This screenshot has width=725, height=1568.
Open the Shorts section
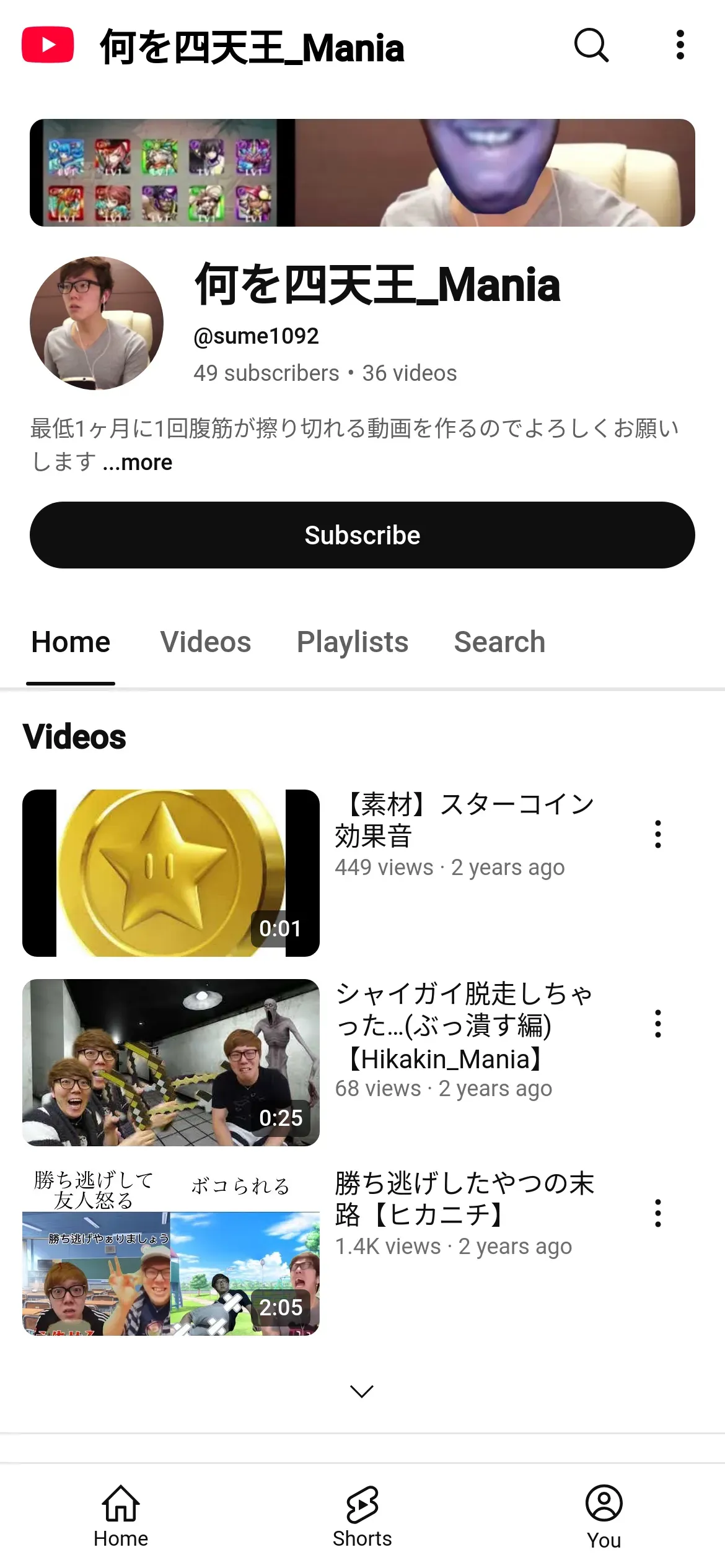click(362, 1516)
